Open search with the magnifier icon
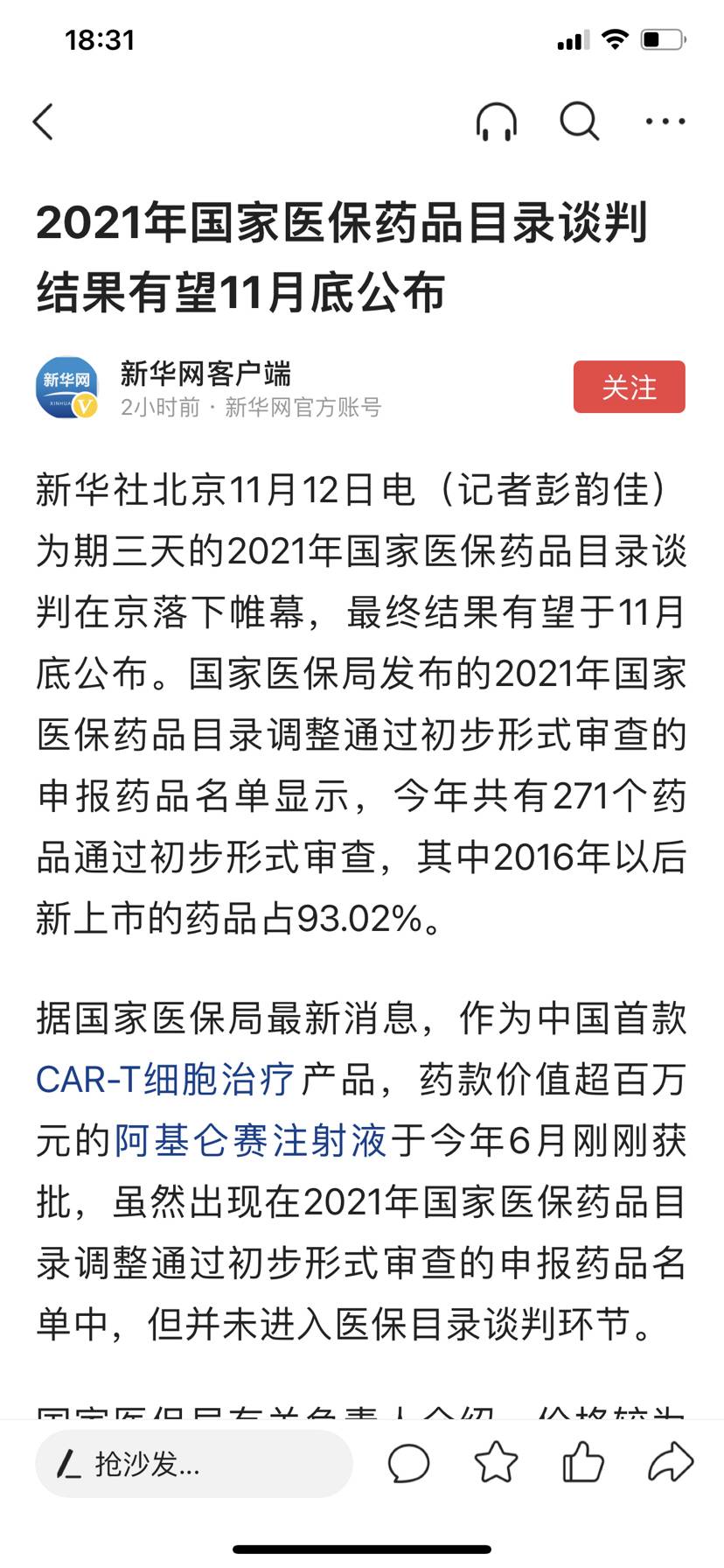Screen dimensions: 724x1568 click(579, 122)
